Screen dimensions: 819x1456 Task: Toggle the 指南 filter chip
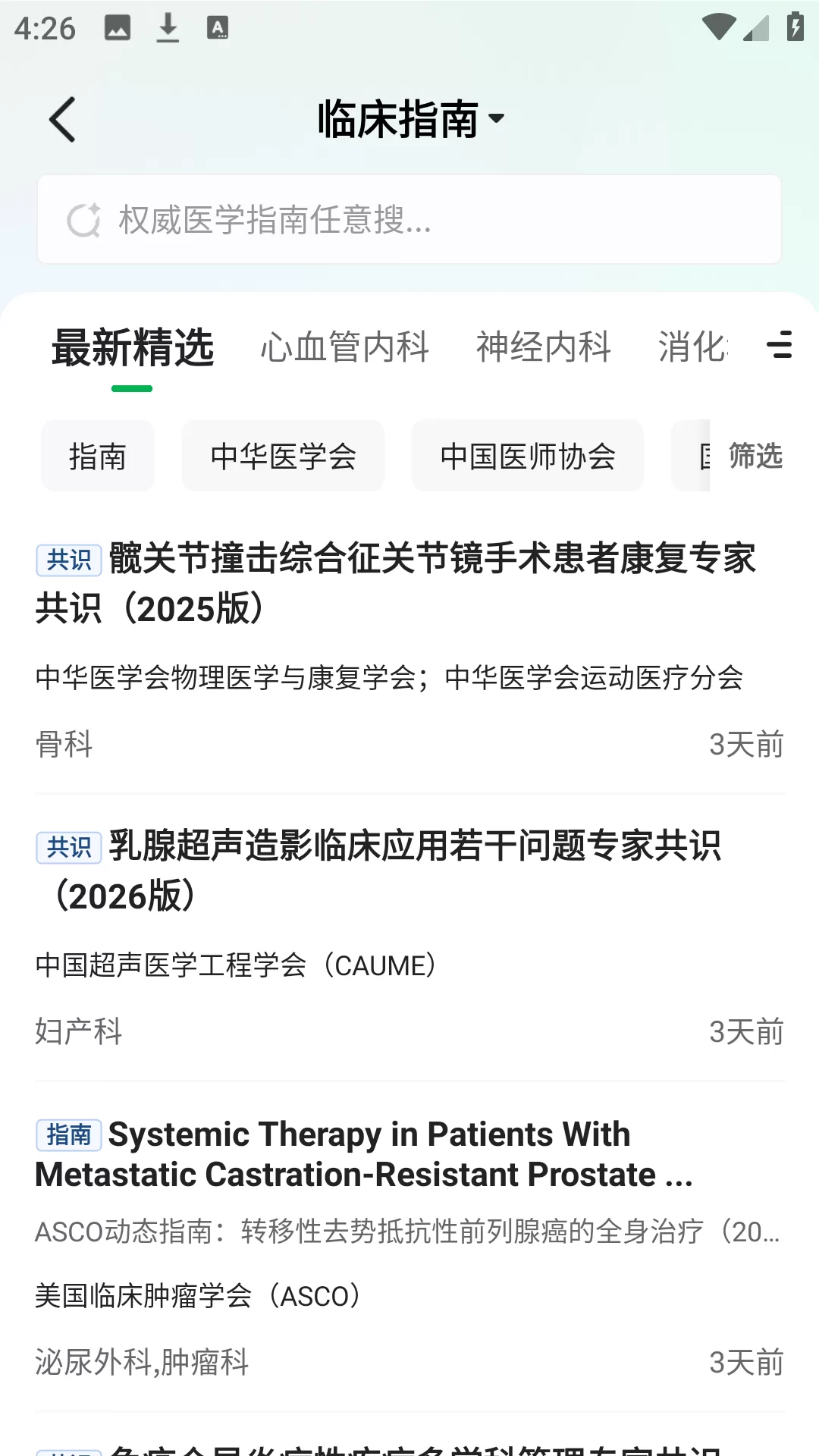97,455
